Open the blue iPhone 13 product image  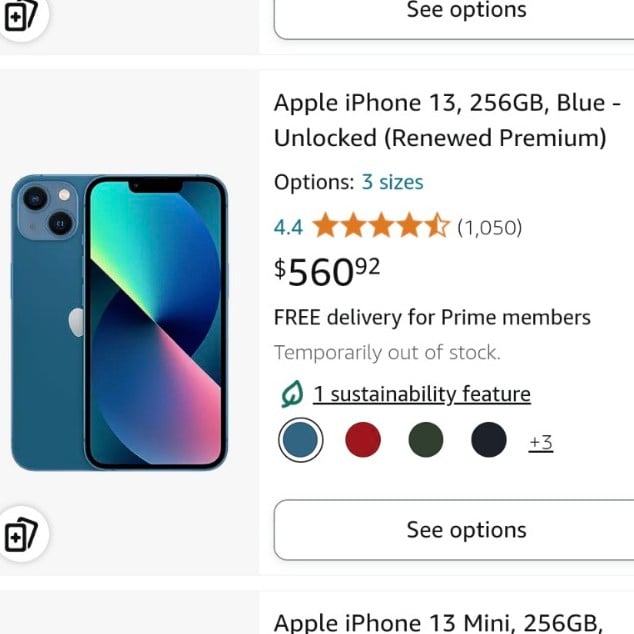click(x=119, y=322)
